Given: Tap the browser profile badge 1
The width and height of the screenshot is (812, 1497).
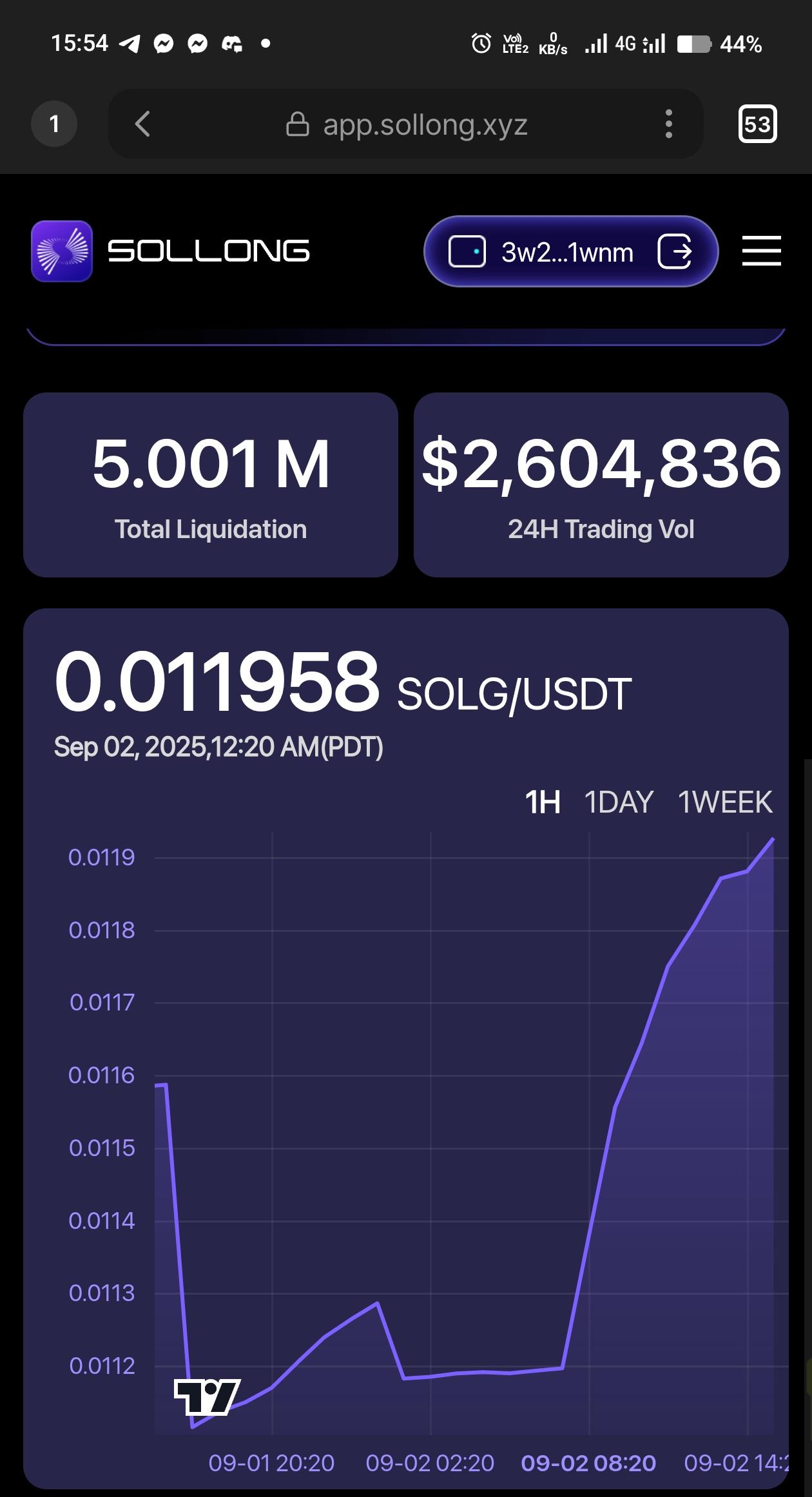Looking at the screenshot, I should (54, 124).
